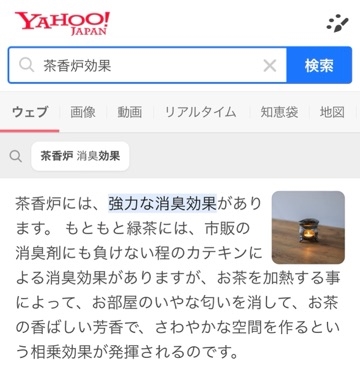Select the 茶香炉 消臭効果 suggestion chip
The width and height of the screenshot is (360, 374).
click(80, 156)
